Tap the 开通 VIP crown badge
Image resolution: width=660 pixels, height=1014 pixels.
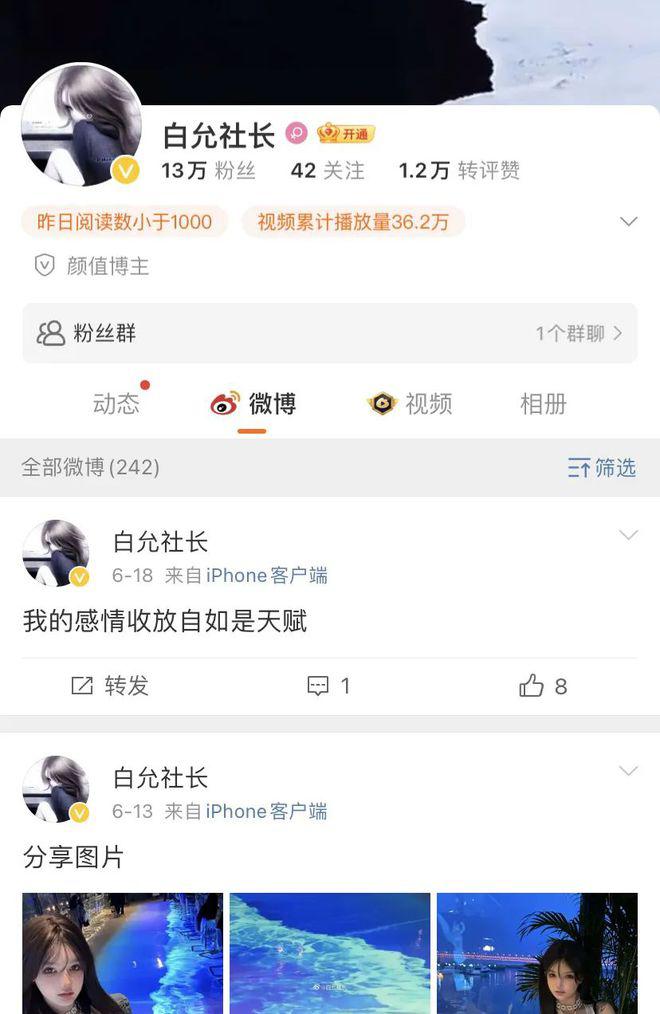point(345,134)
